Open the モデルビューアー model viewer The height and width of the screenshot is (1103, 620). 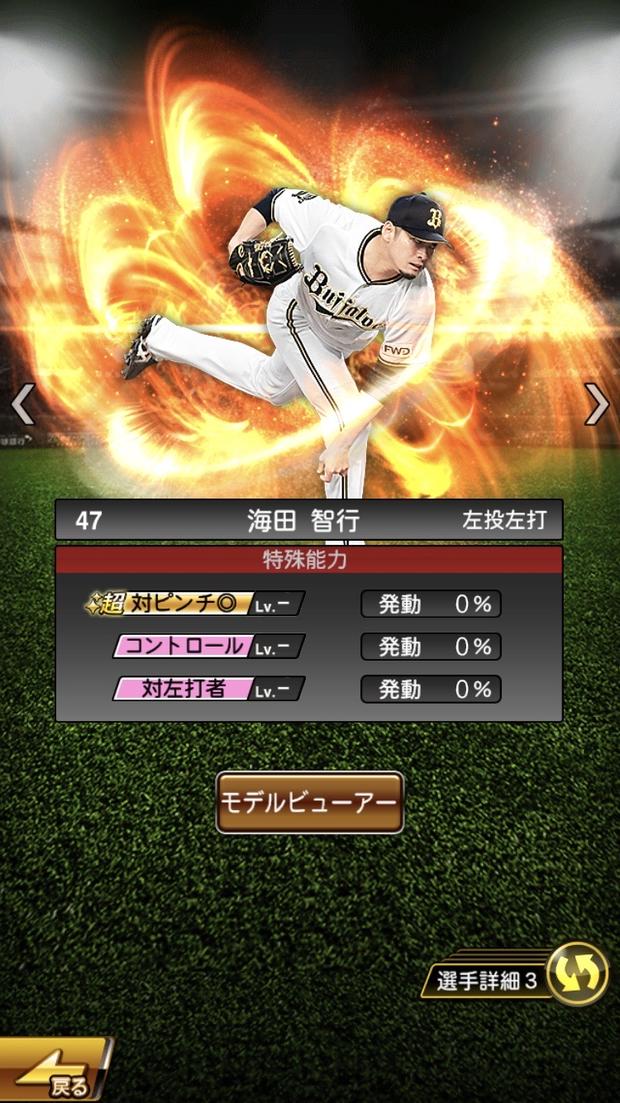click(x=309, y=802)
